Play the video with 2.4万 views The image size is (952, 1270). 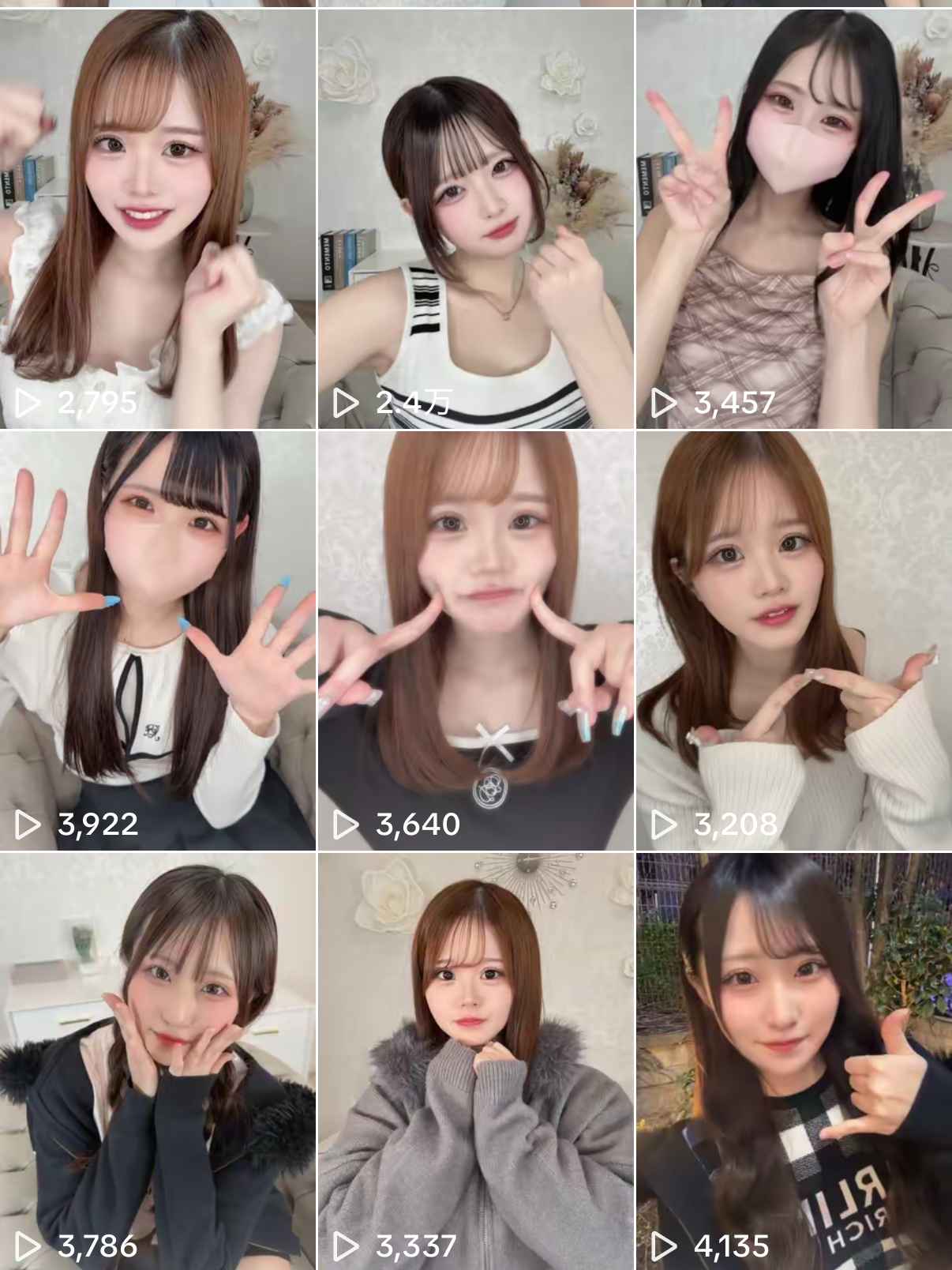pyautogui.click(x=476, y=219)
